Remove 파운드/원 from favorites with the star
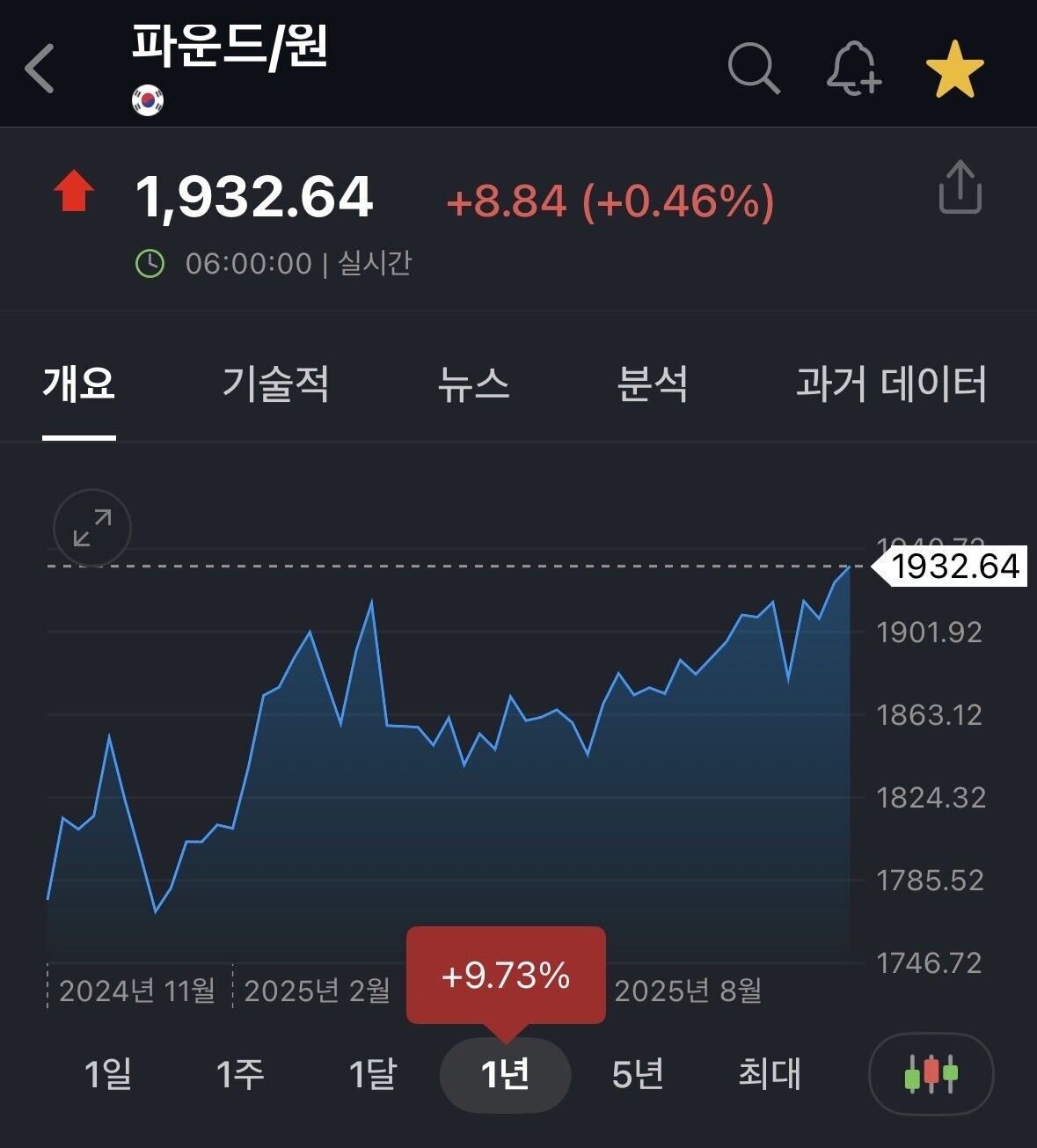1037x1148 pixels. tap(954, 69)
